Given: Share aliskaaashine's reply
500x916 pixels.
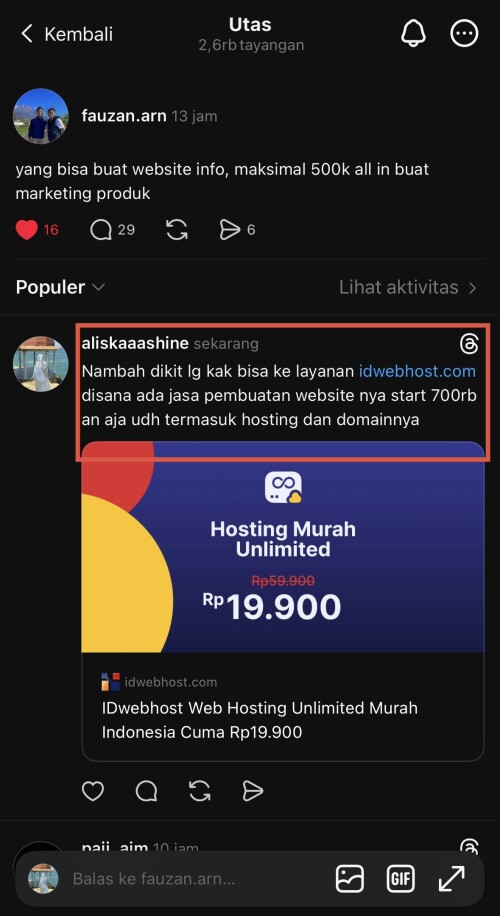Looking at the screenshot, I should [x=253, y=792].
